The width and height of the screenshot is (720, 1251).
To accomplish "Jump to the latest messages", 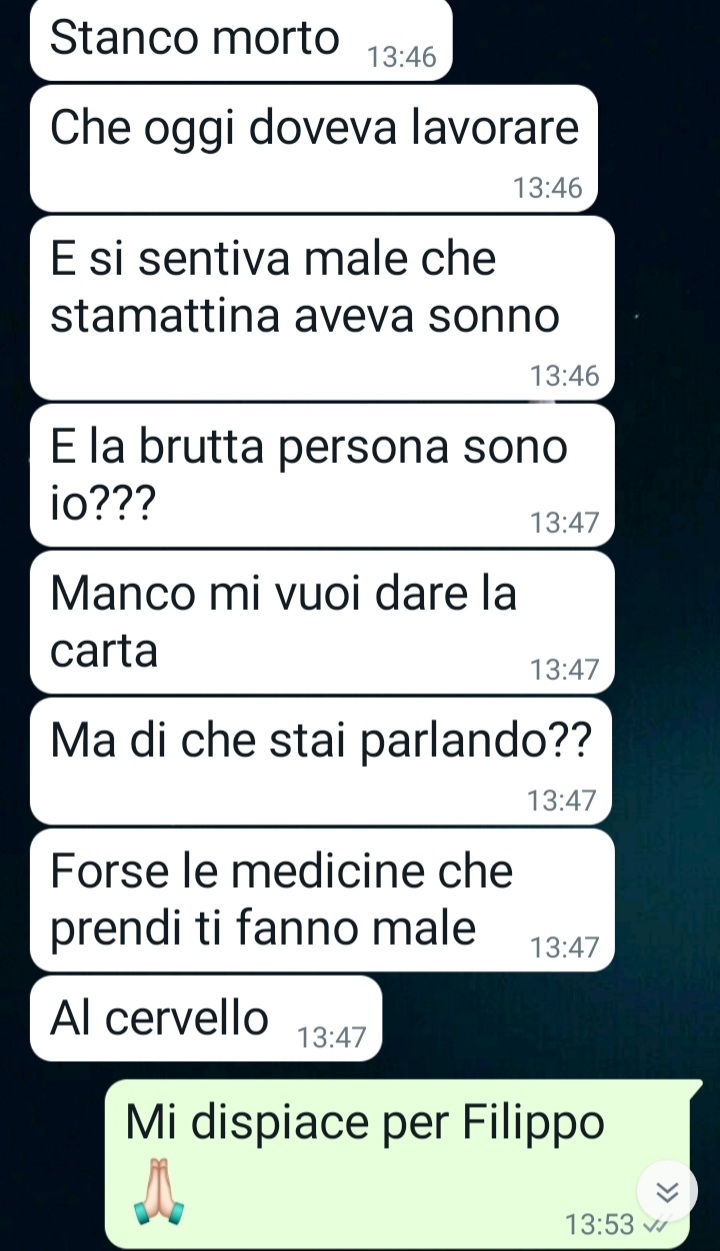I will pyautogui.click(x=666, y=1191).
